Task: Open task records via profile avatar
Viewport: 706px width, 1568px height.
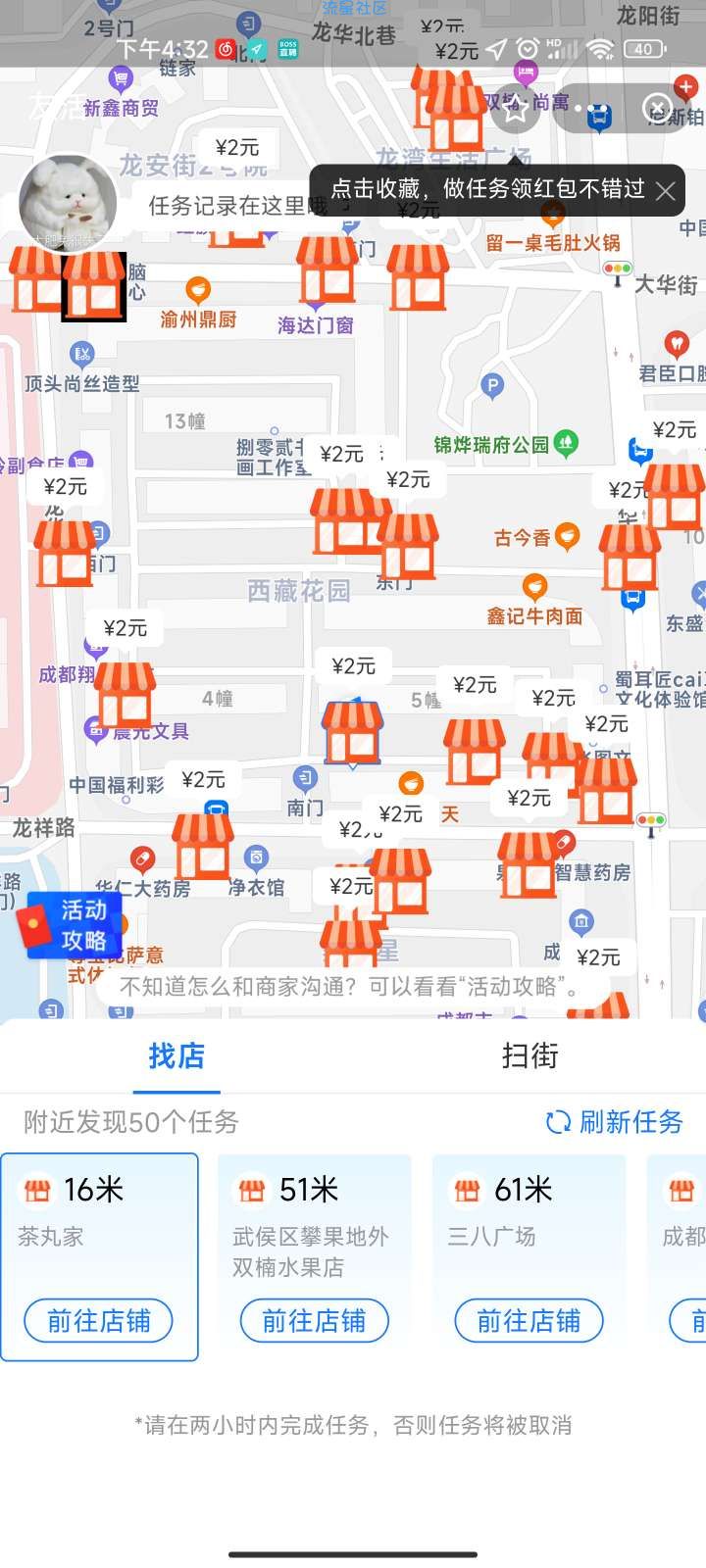Action: tap(69, 203)
